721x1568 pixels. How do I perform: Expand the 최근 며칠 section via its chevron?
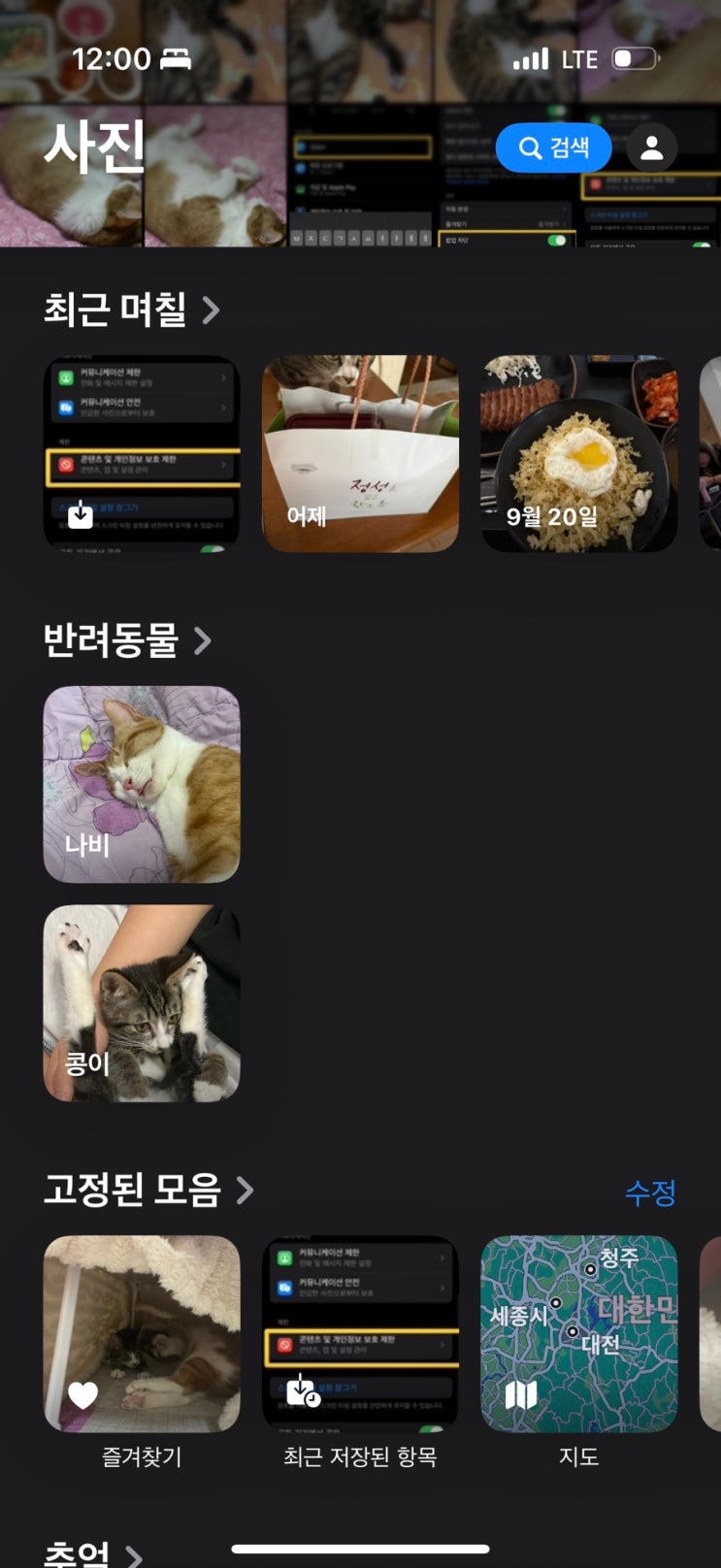(x=210, y=310)
